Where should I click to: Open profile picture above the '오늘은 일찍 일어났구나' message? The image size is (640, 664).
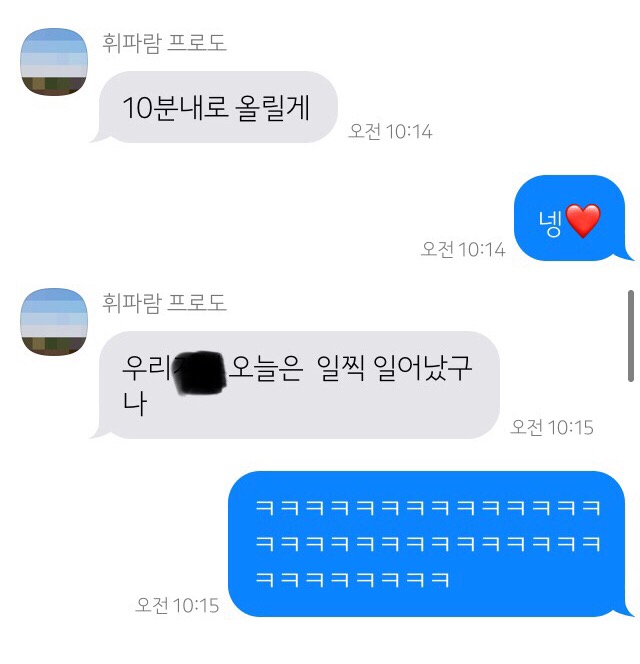[54, 322]
